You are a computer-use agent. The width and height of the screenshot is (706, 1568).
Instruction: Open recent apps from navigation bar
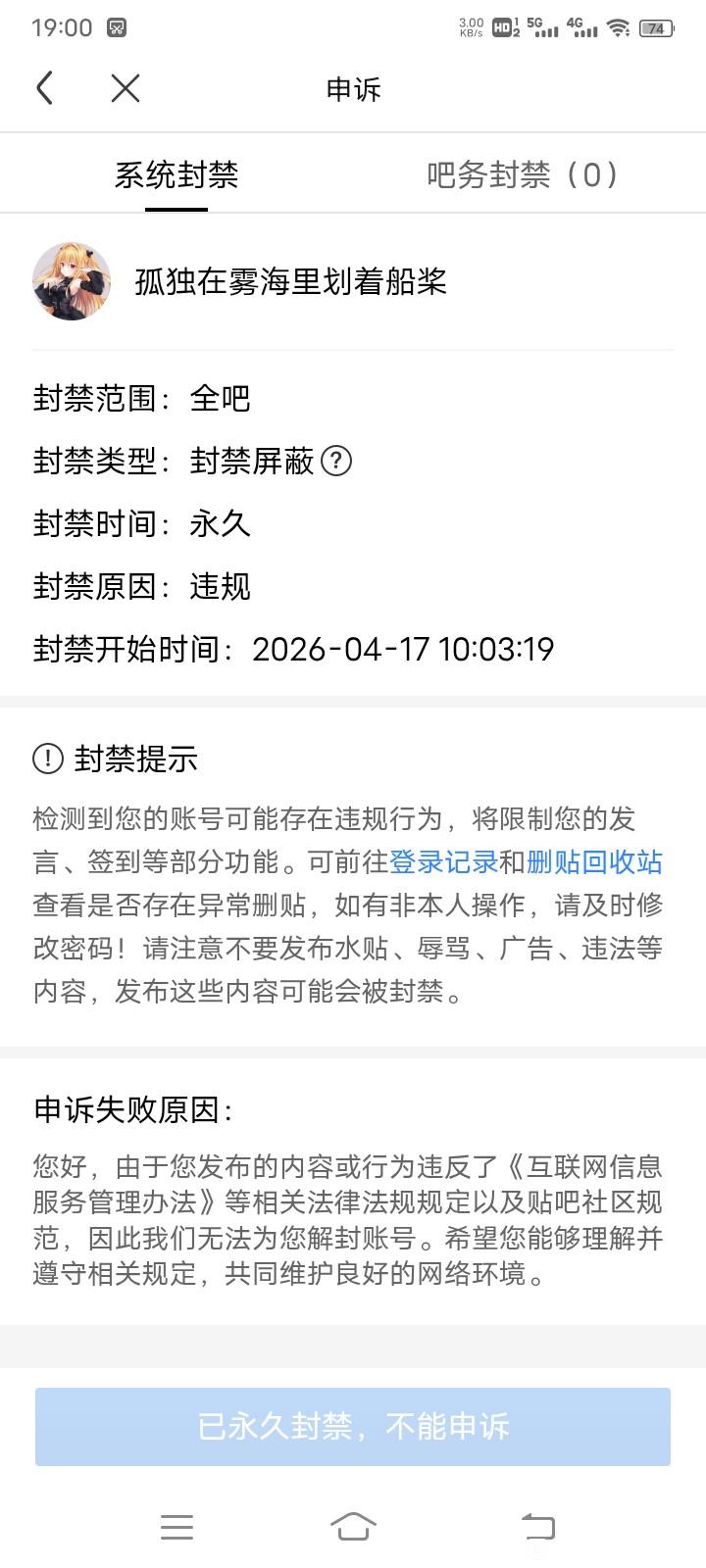point(176,1527)
